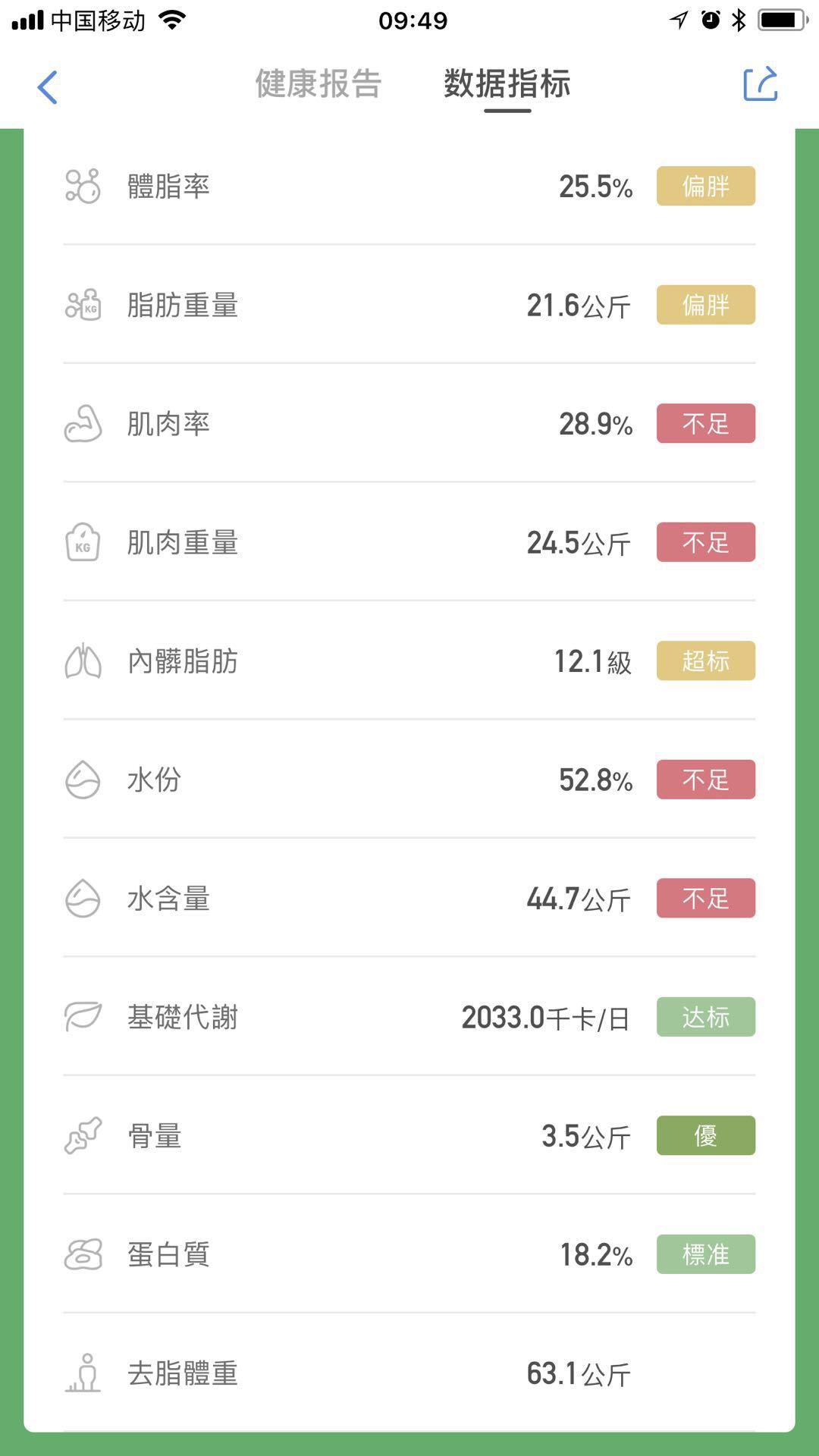
Task: Open 基礎代謝 details
Action: coord(409,1016)
